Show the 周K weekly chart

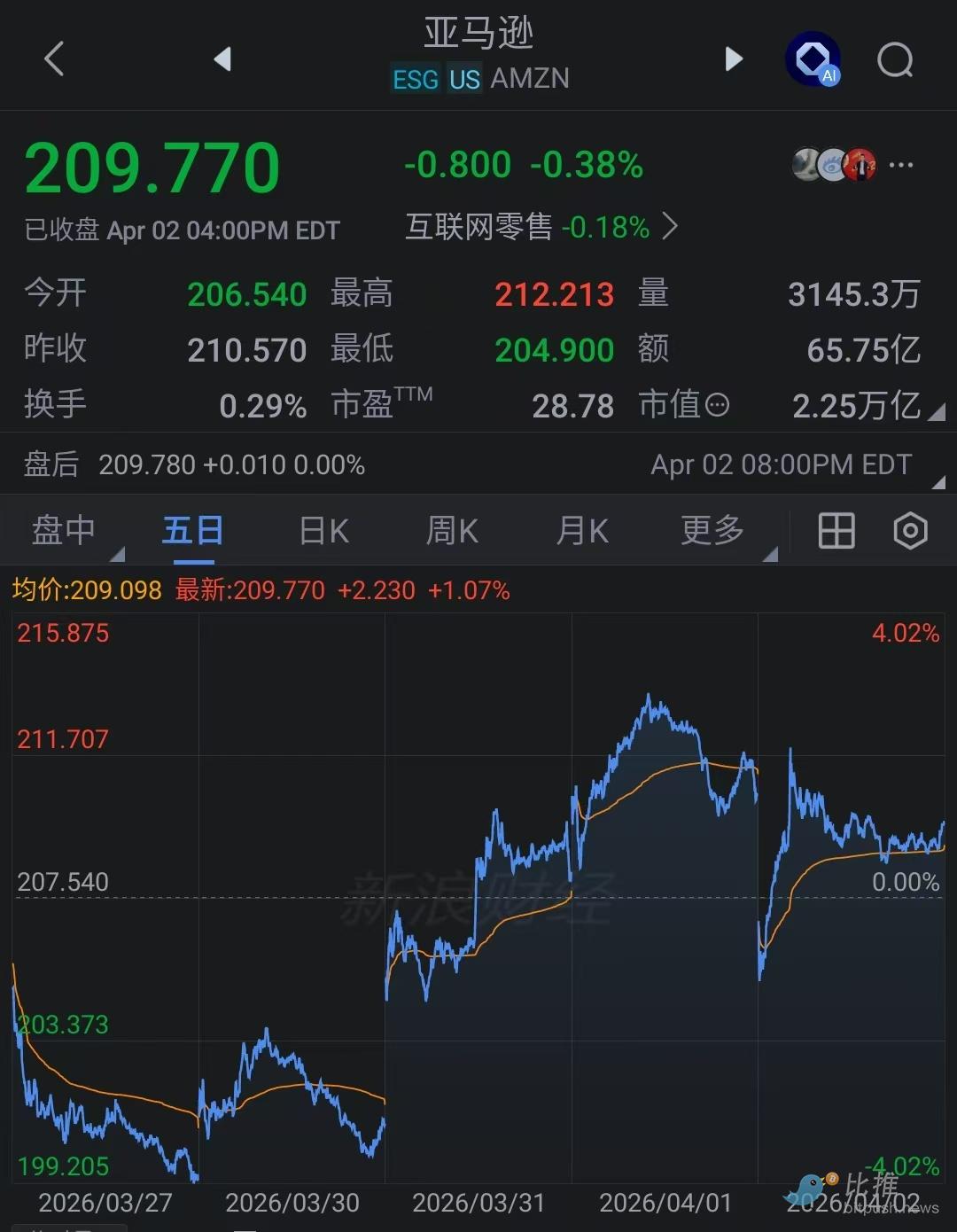pos(452,531)
